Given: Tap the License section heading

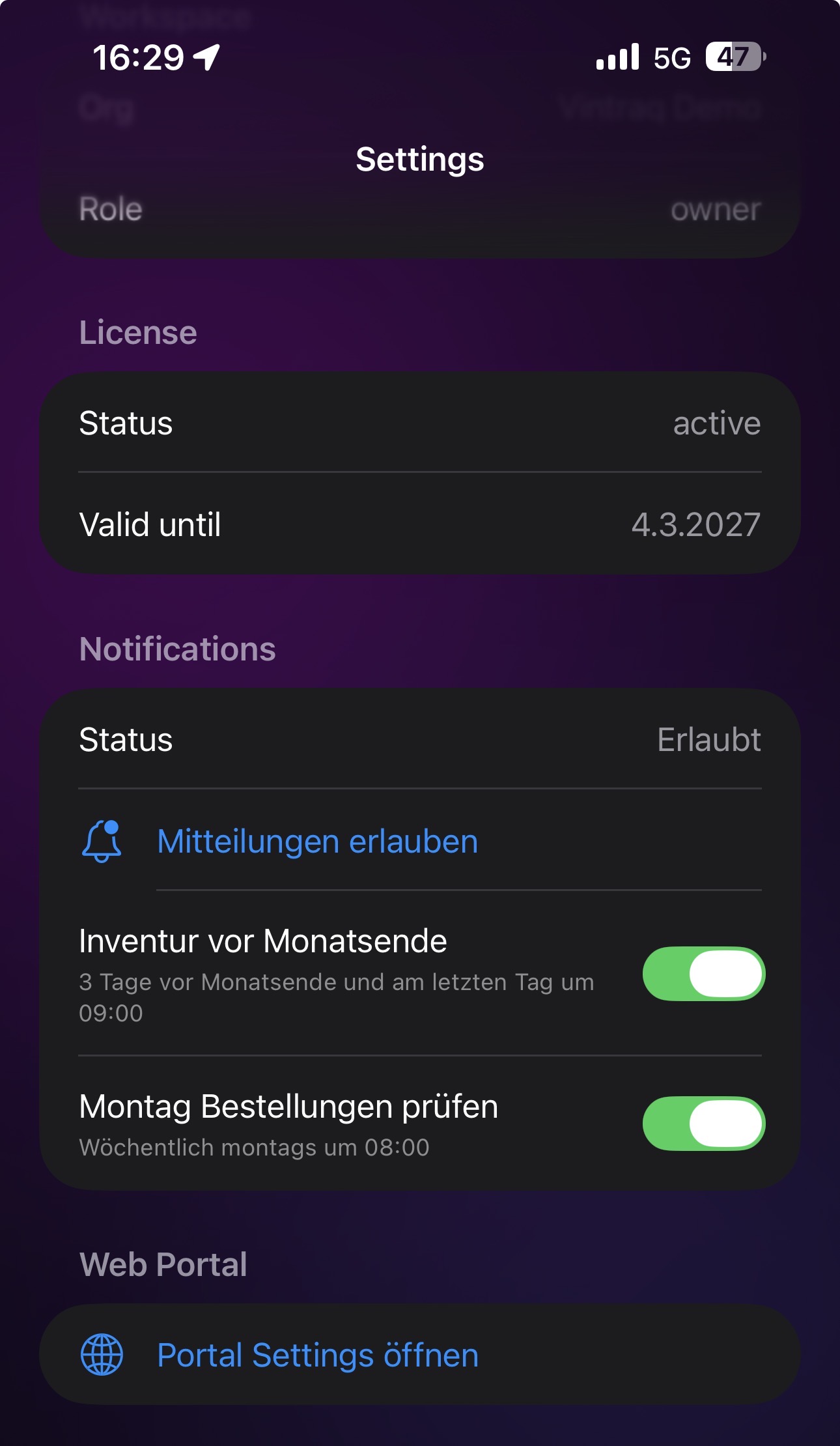Looking at the screenshot, I should 138,332.
